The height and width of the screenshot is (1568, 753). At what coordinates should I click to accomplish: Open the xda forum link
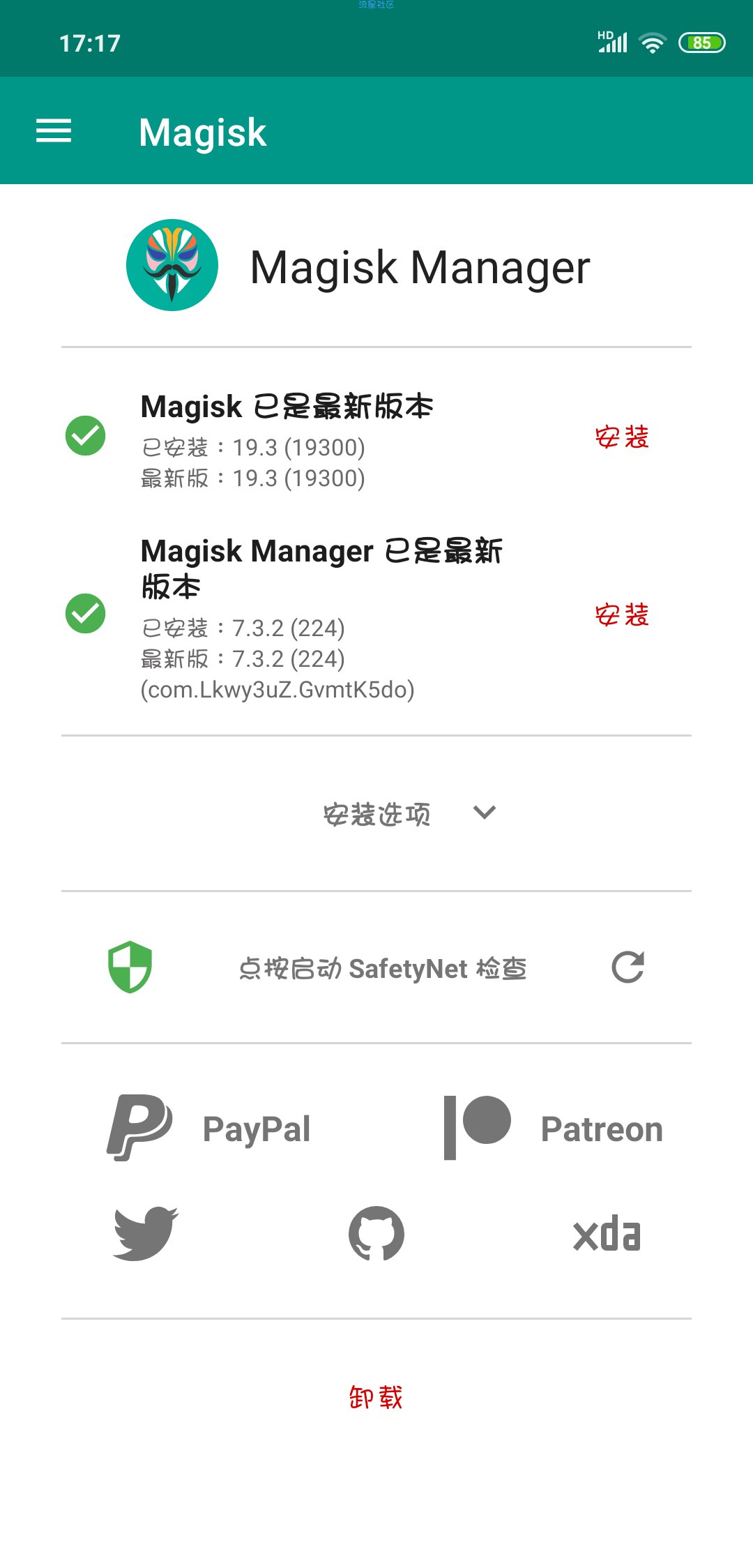(x=607, y=1233)
